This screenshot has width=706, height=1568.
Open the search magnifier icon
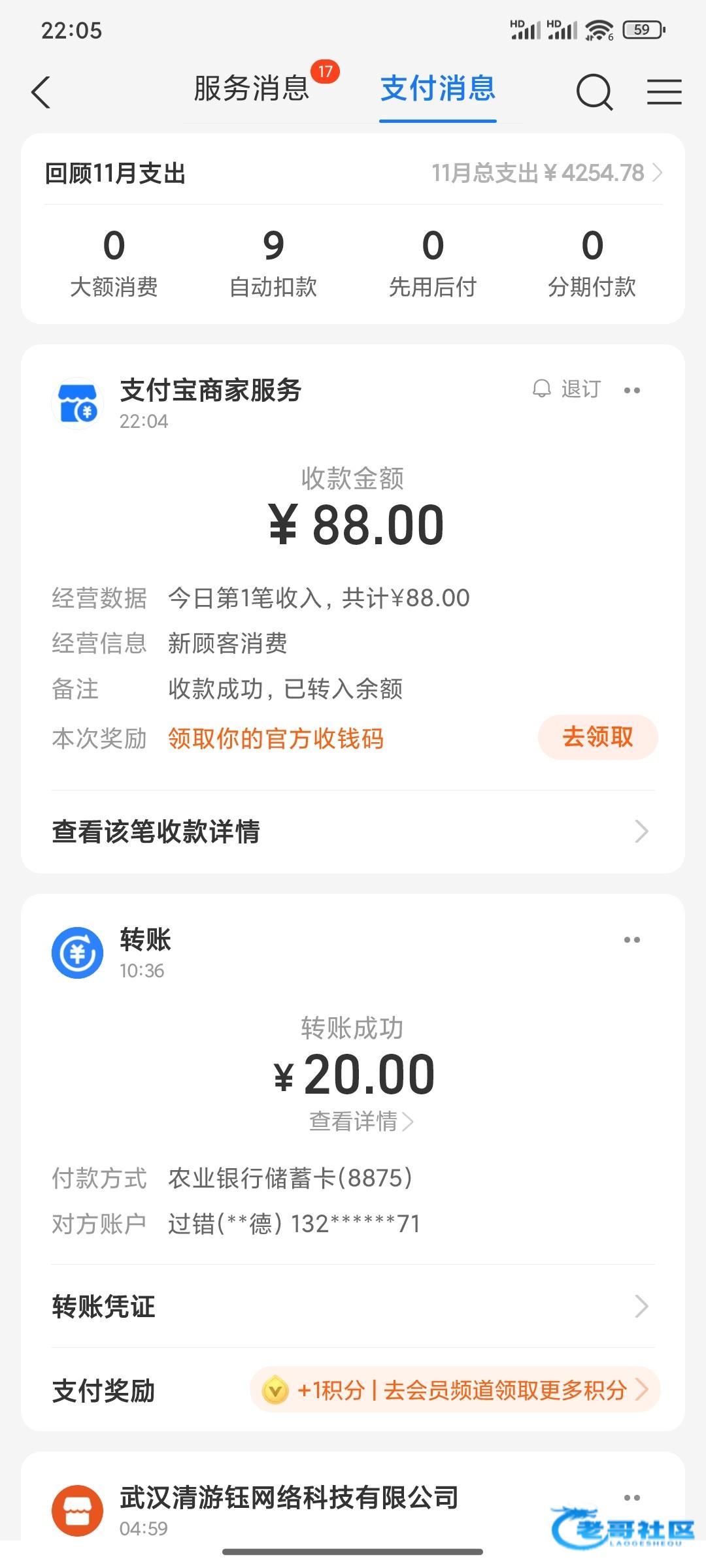click(x=594, y=91)
